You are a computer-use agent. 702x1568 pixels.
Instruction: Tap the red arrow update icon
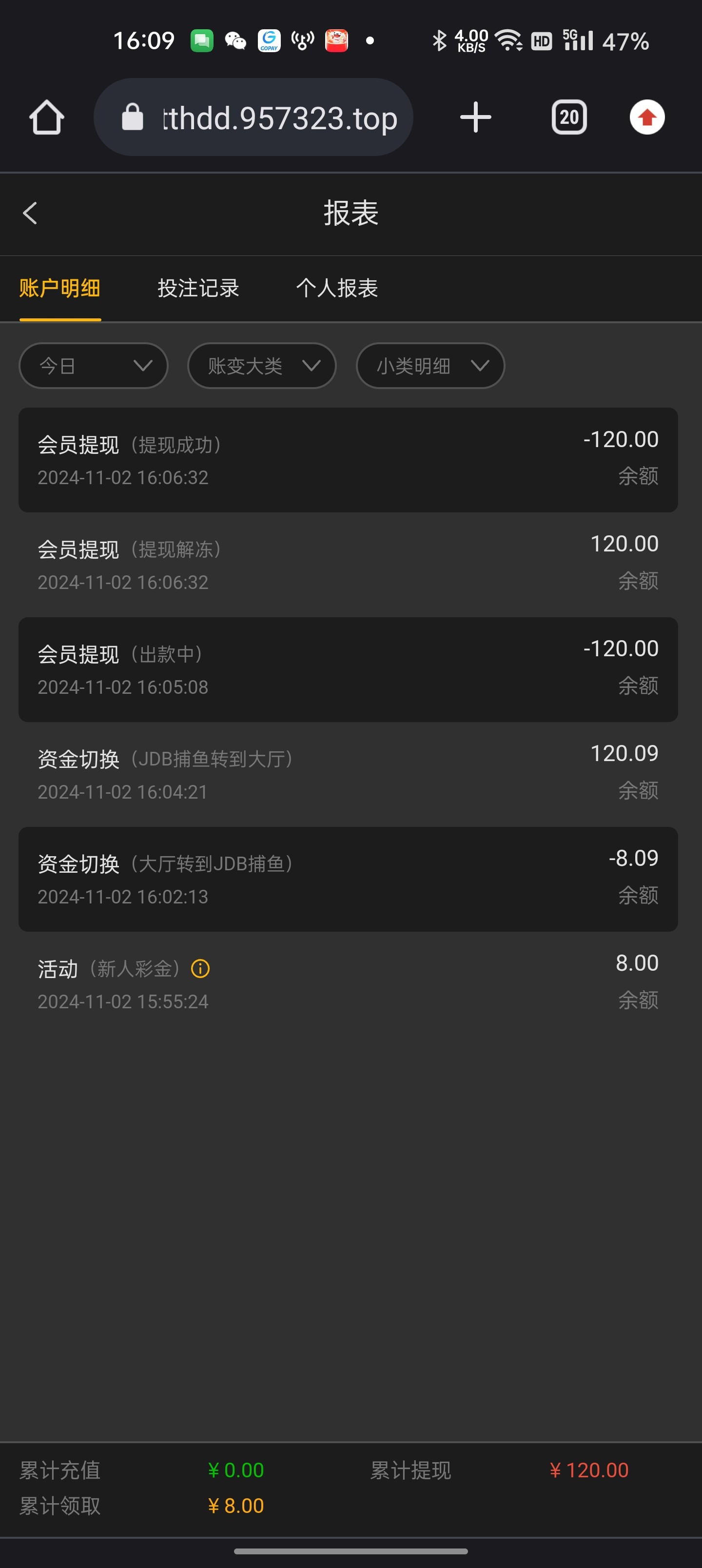646,117
